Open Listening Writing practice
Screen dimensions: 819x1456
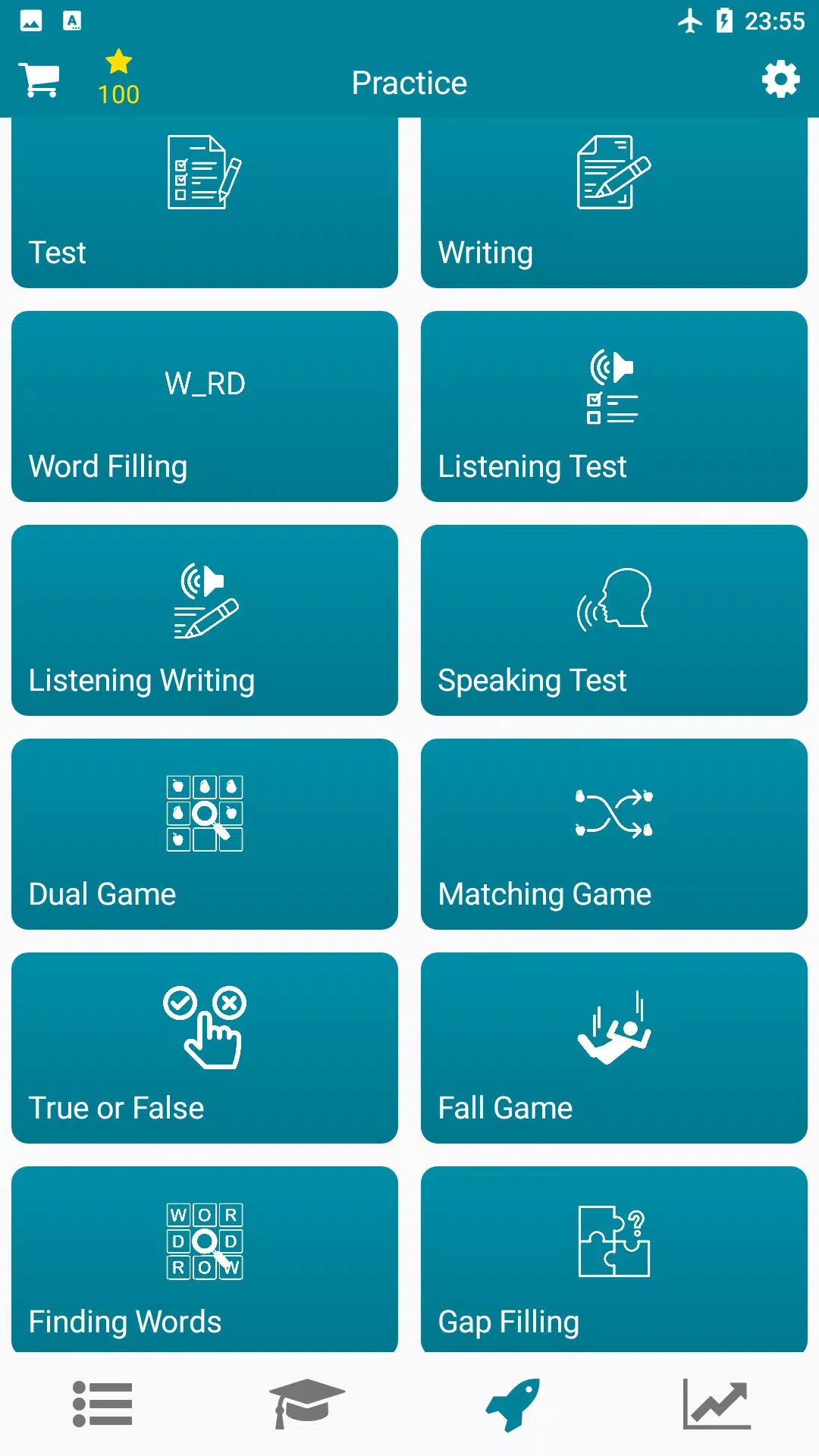click(205, 620)
